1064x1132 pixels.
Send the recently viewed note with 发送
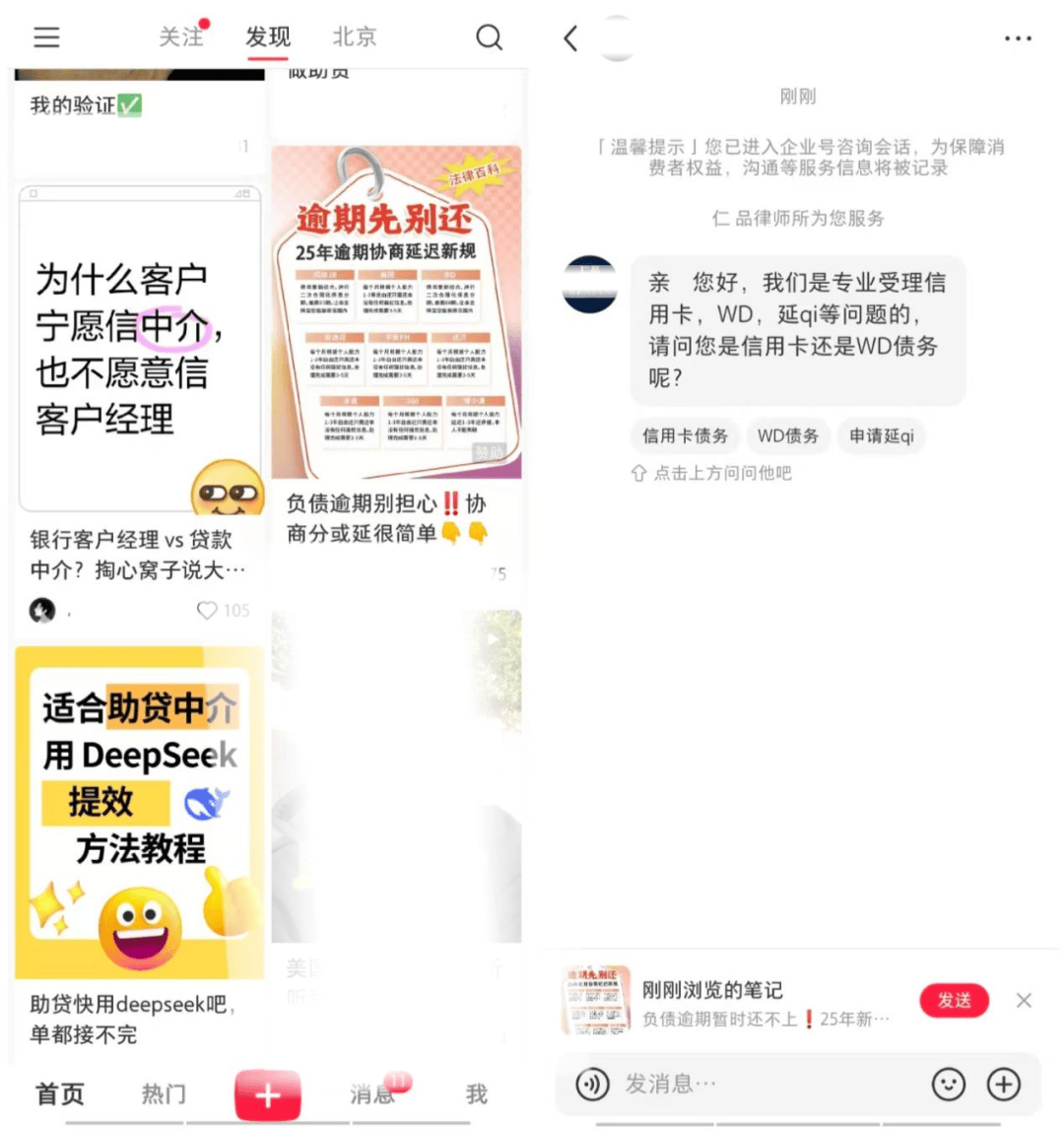tap(954, 1000)
